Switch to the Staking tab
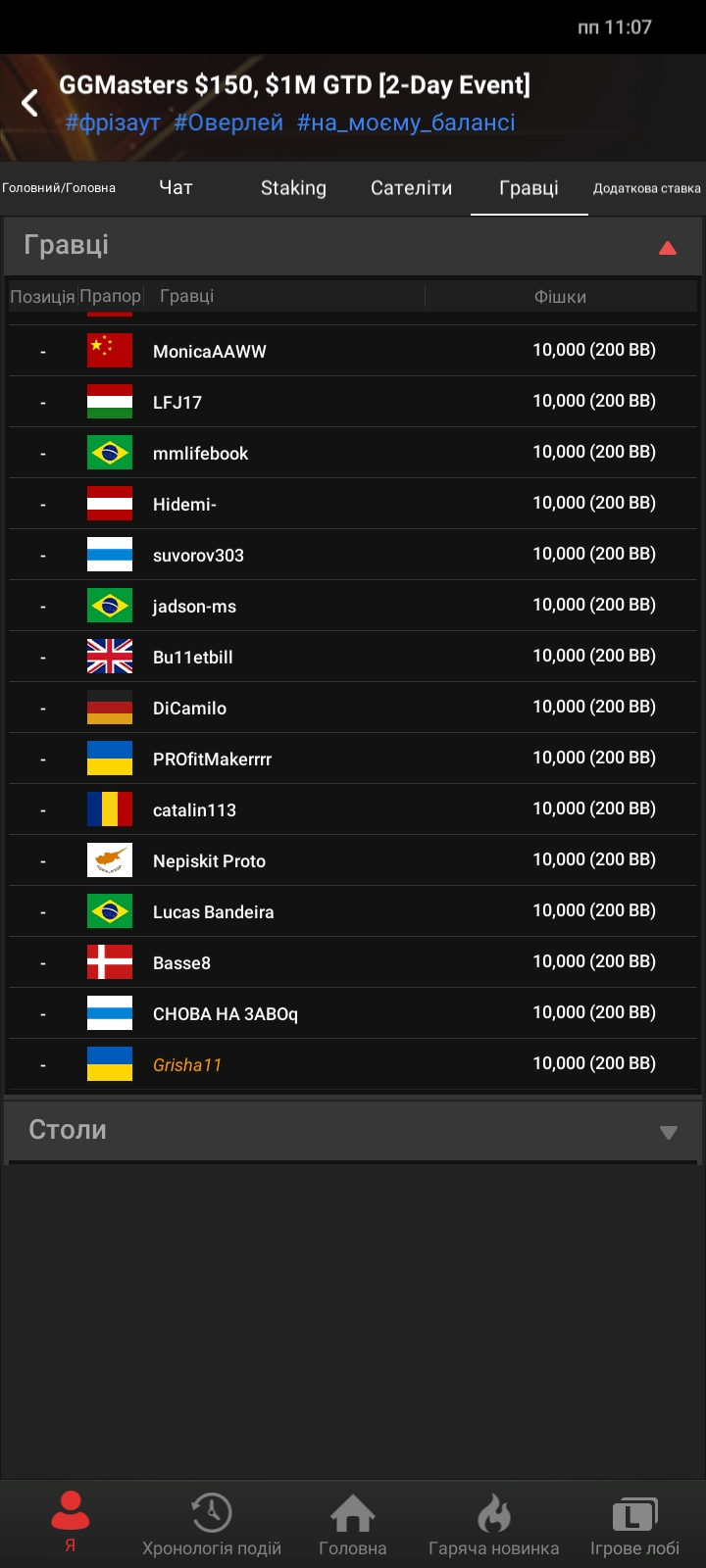Viewport: 706px width, 1568px height. 293,188
